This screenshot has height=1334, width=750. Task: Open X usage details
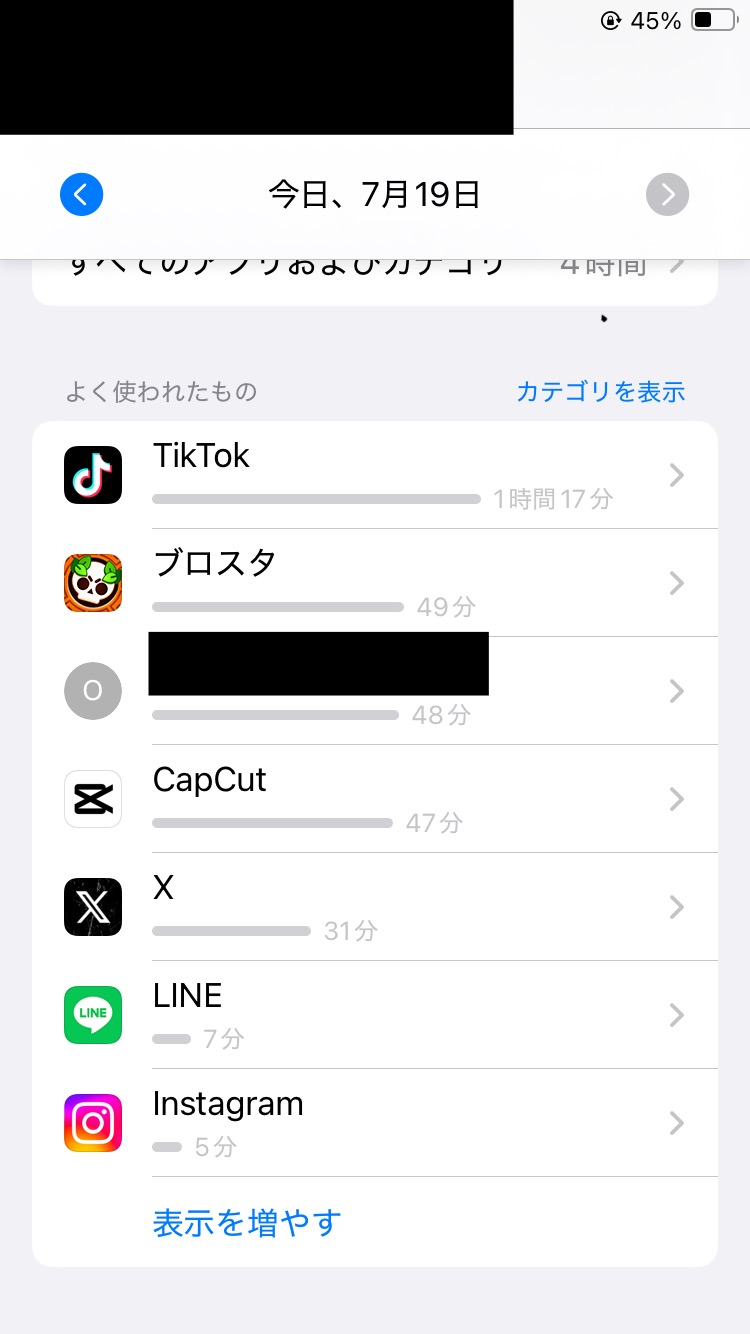point(375,907)
